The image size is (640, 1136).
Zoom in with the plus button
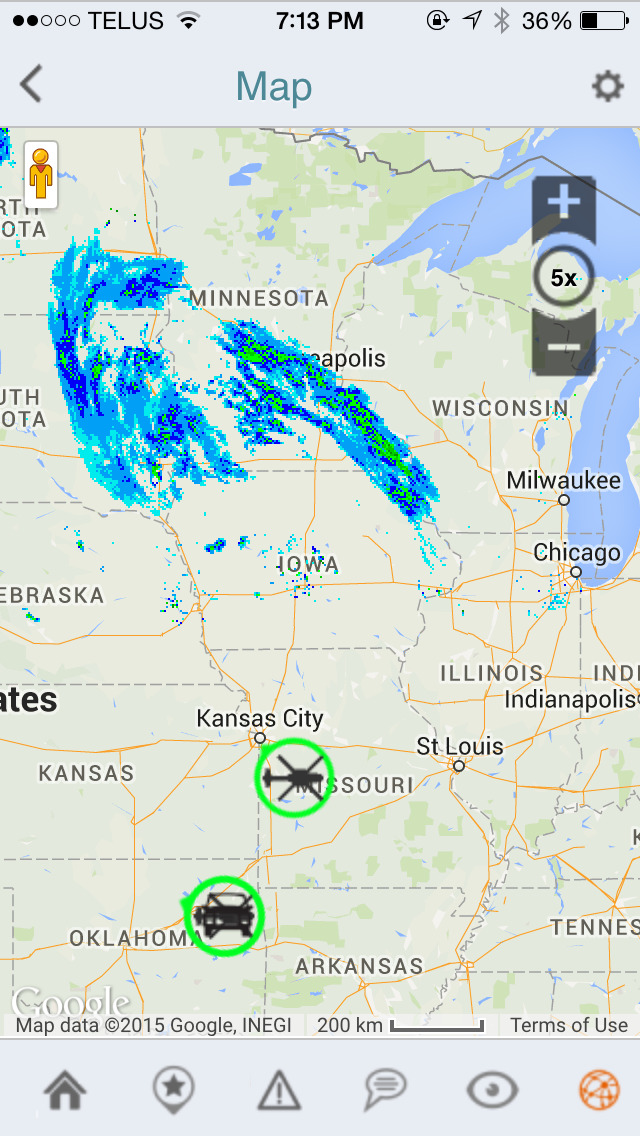[564, 204]
